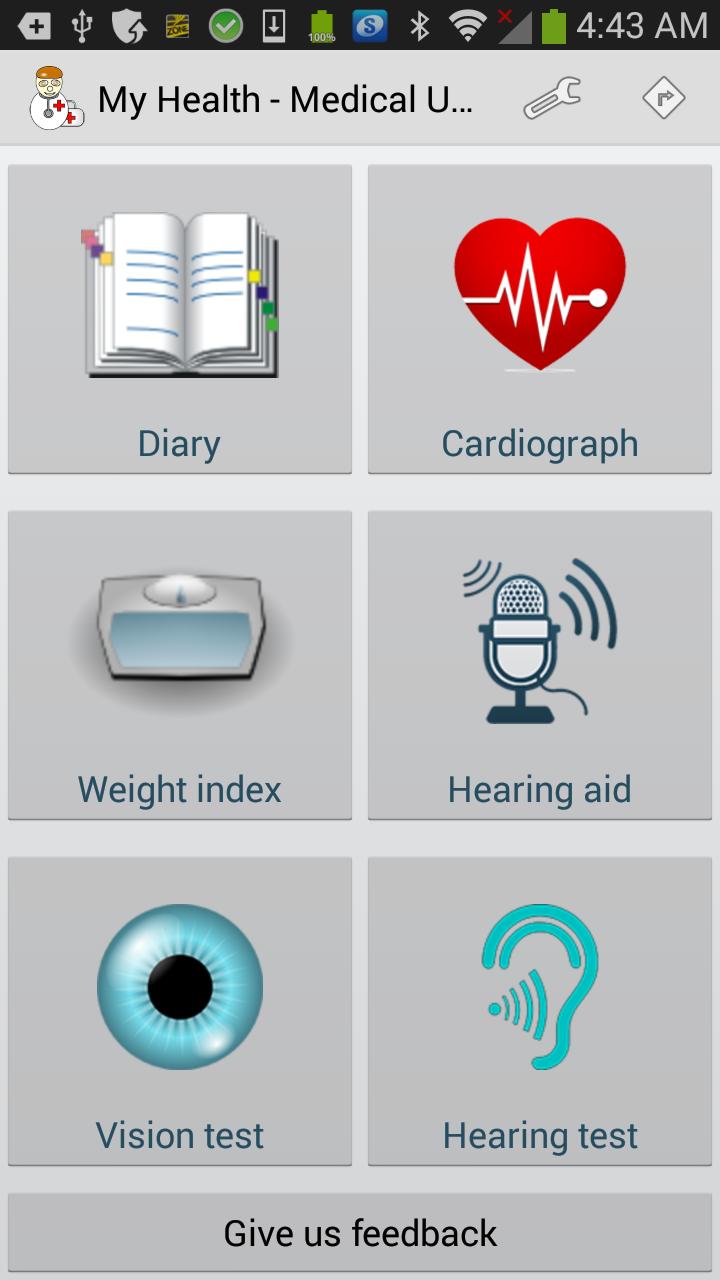Select the Diary tile label
This screenshot has height=1280, width=720.
180,442
